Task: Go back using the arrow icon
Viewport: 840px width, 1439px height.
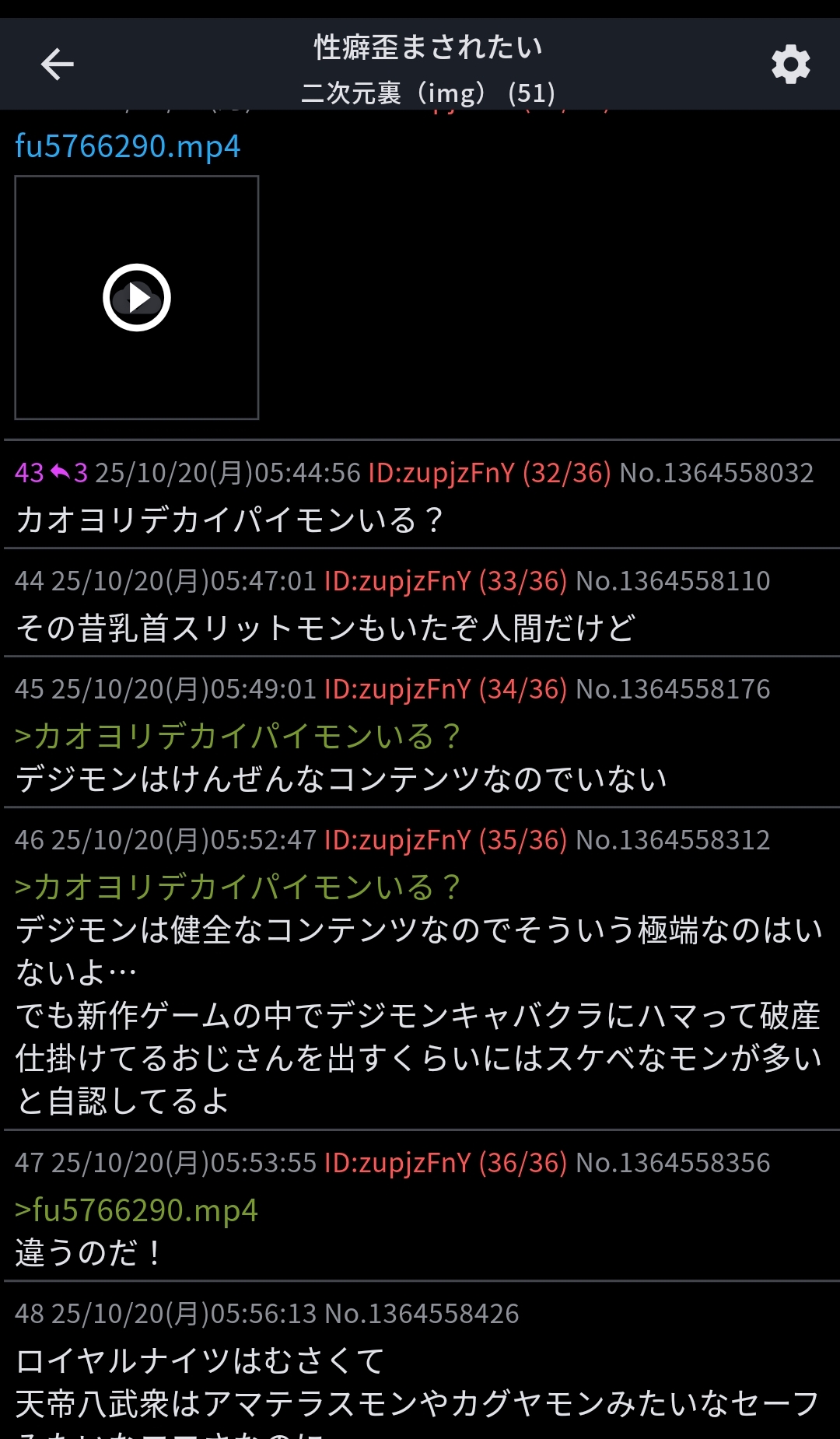Action: coord(57,64)
